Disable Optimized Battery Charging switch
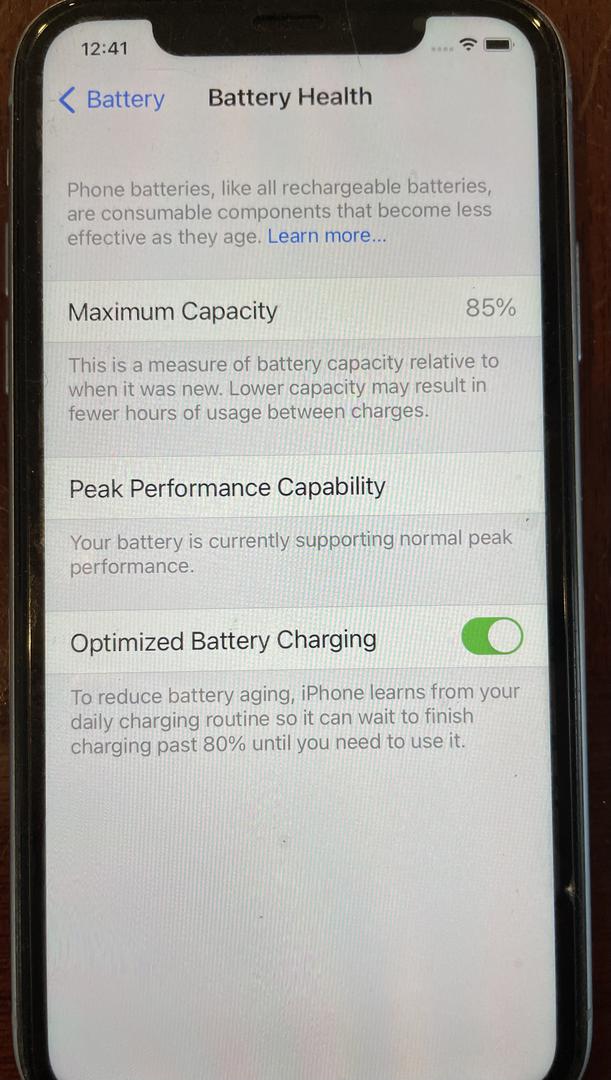The width and height of the screenshot is (611, 1080). click(492, 636)
